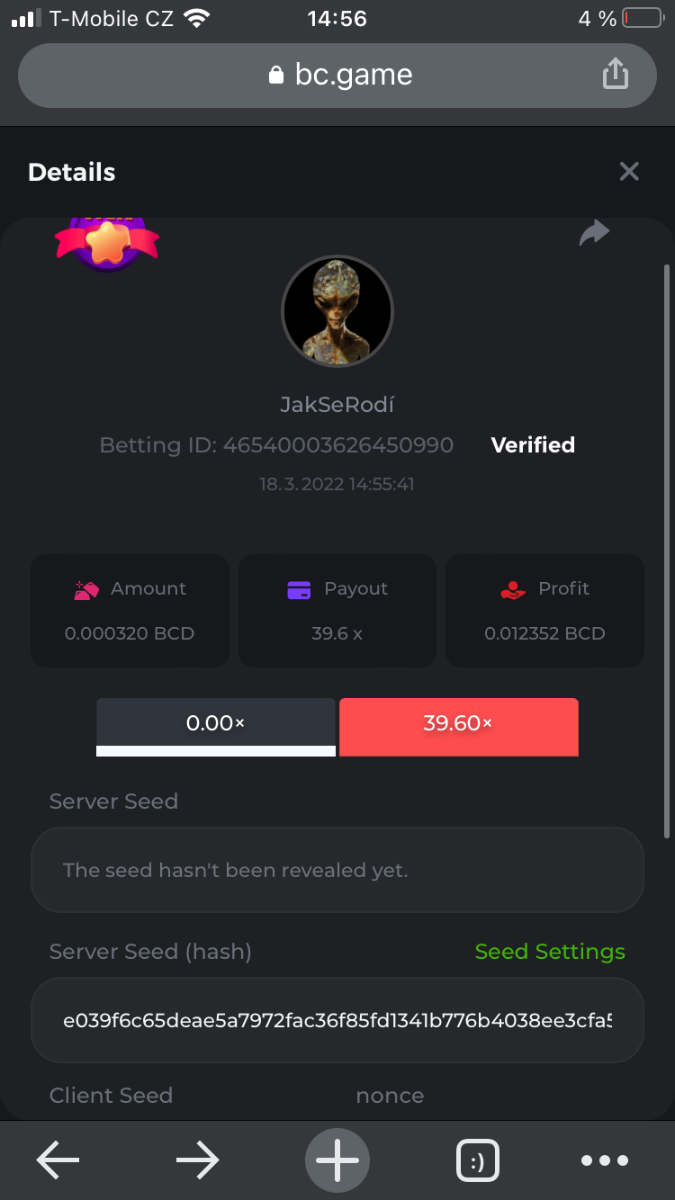Go forward in browser history
The width and height of the screenshot is (675, 1200).
point(198,1160)
